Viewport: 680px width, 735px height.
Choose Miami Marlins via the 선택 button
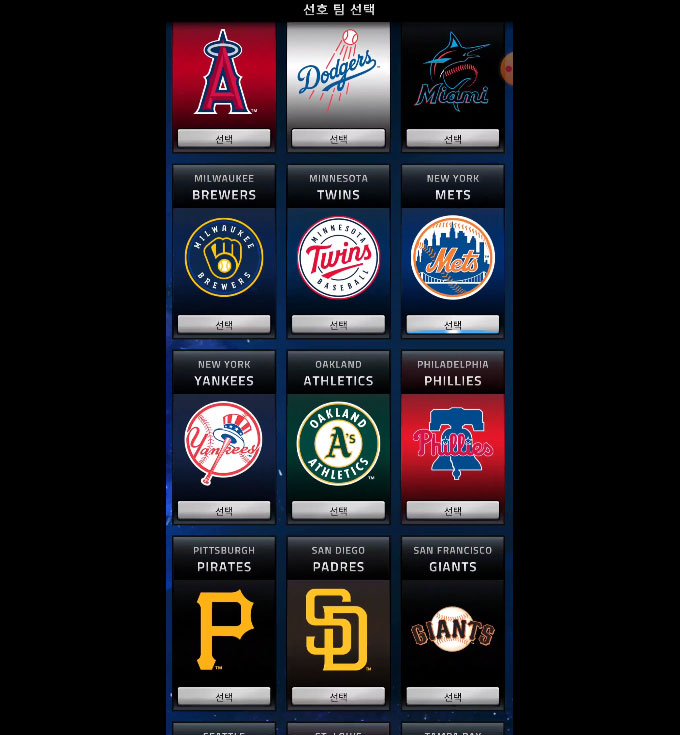(x=452, y=138)
